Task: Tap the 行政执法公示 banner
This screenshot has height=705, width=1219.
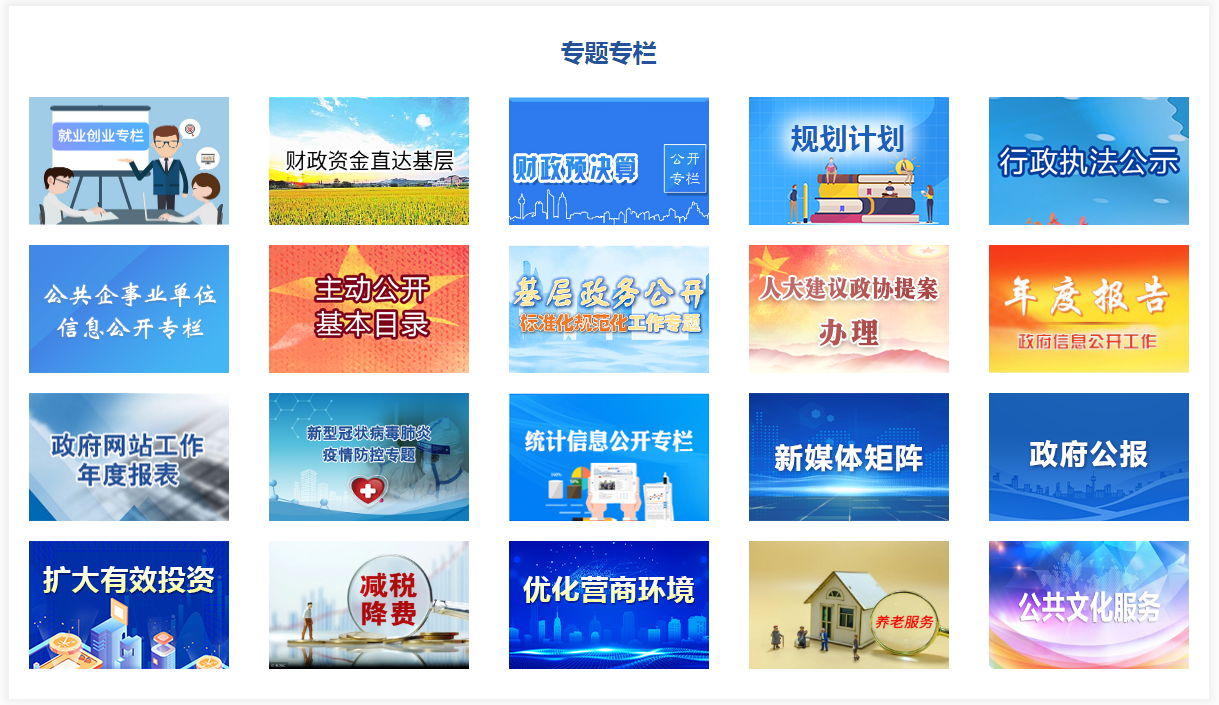Action: point(1089,161)
